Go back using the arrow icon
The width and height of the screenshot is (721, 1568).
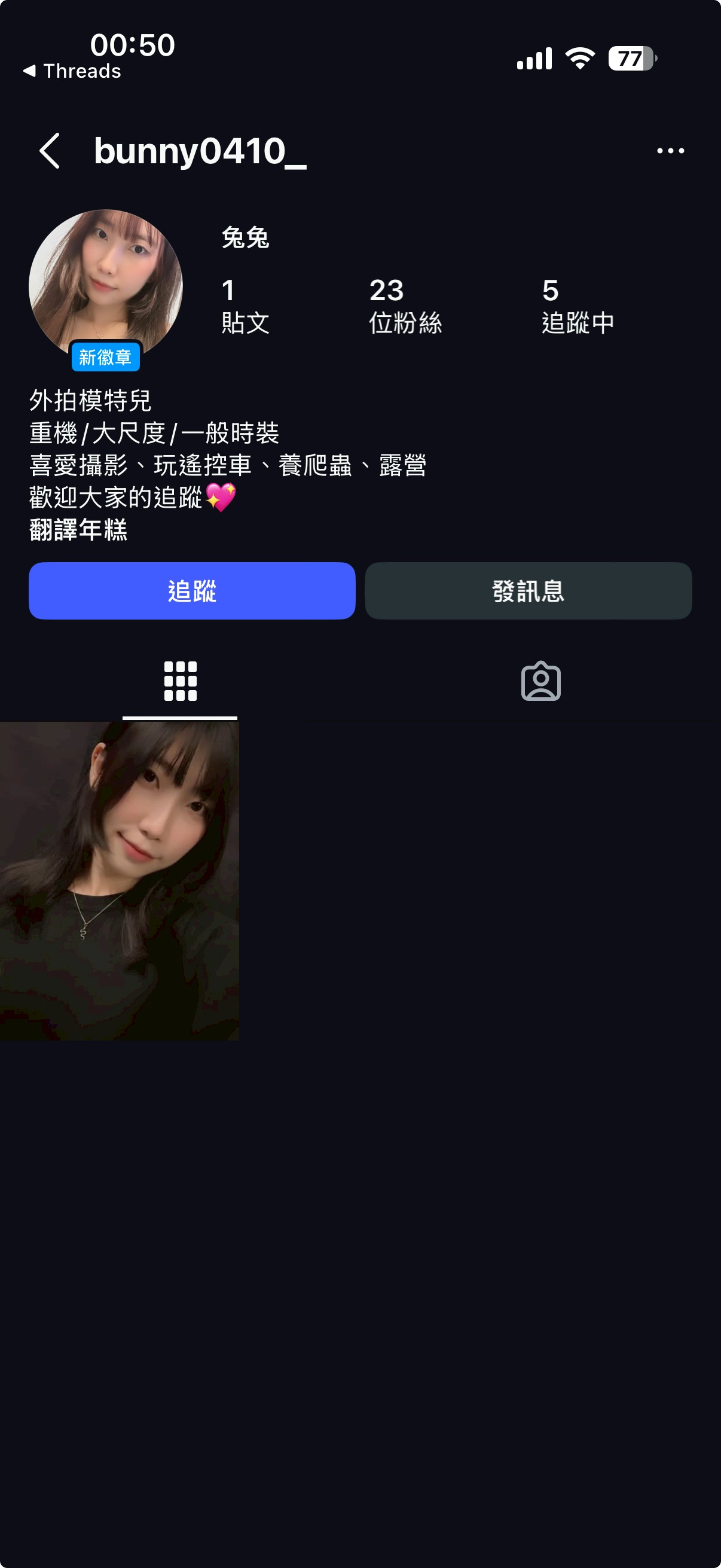click(x=50, y=150)
